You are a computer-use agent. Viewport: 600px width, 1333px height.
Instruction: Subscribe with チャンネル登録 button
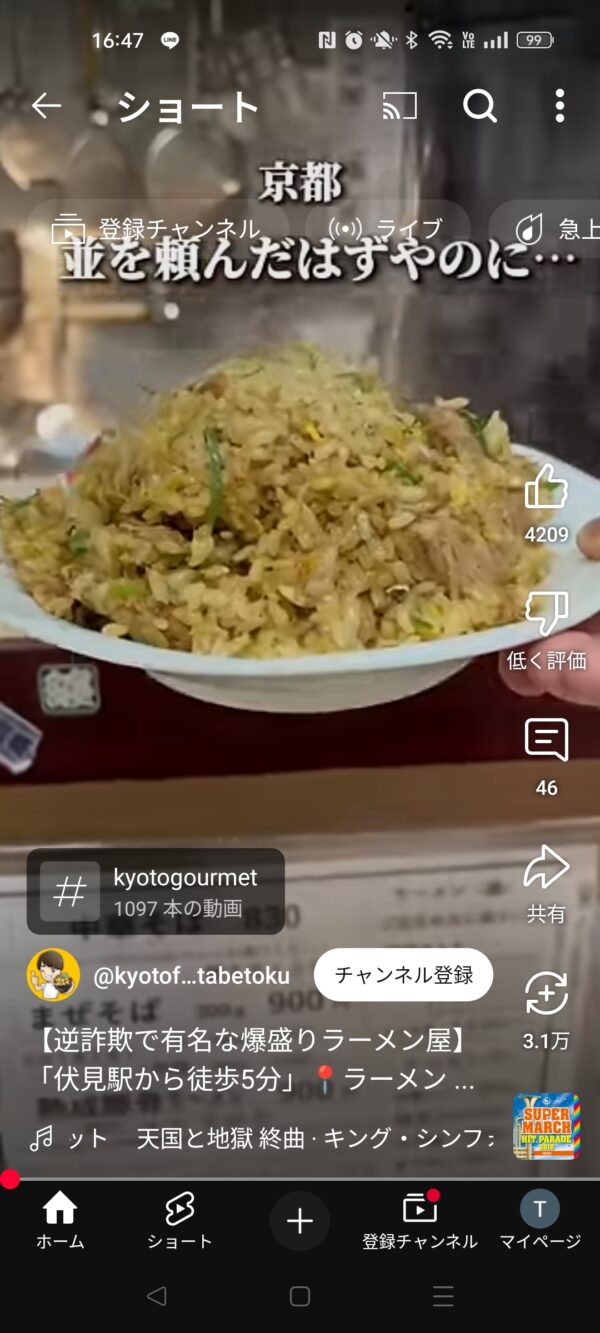click(x=403, y=975)
